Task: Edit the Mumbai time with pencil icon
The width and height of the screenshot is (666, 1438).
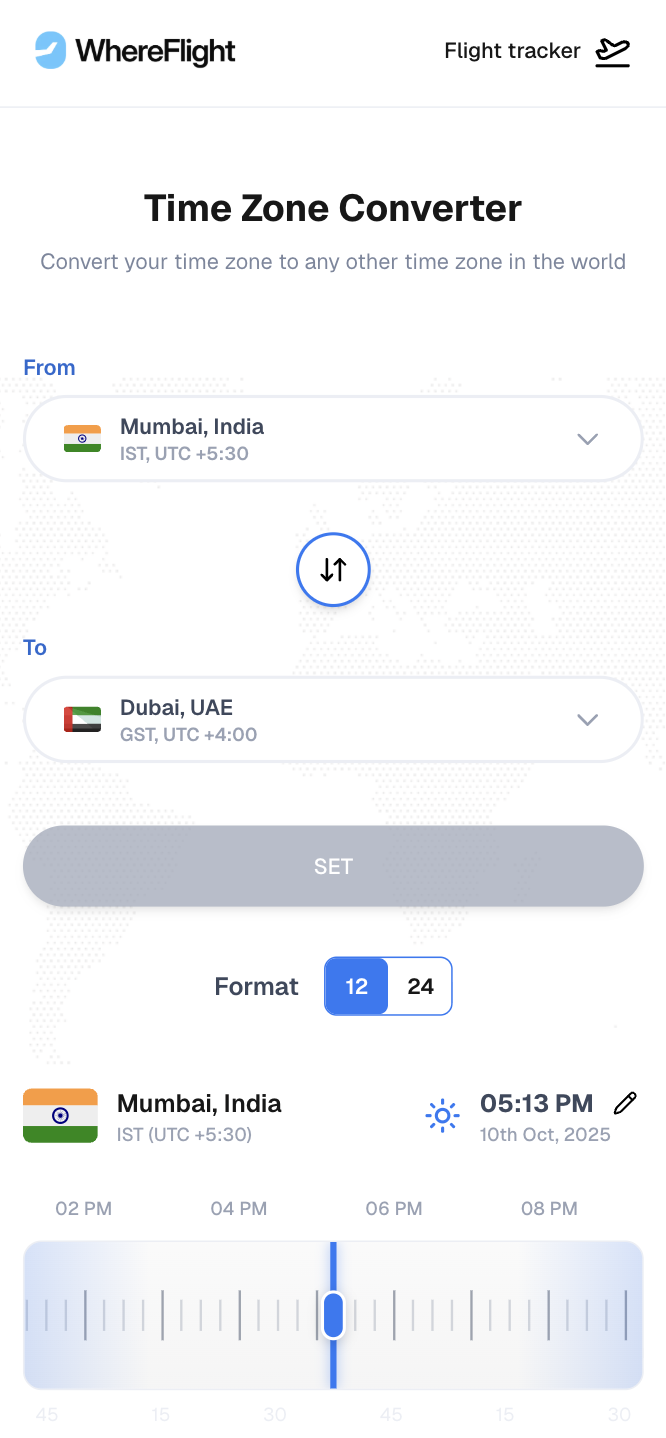Action: click(625, 1103)
